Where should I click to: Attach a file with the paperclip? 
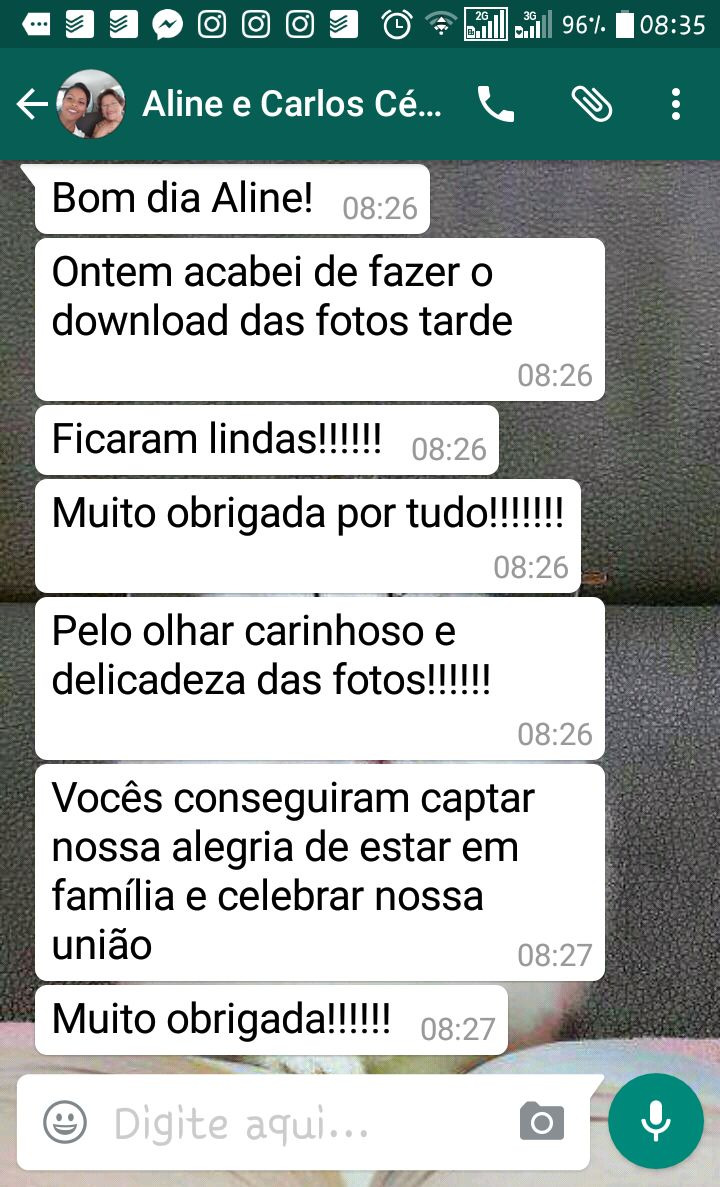[591, 104]
